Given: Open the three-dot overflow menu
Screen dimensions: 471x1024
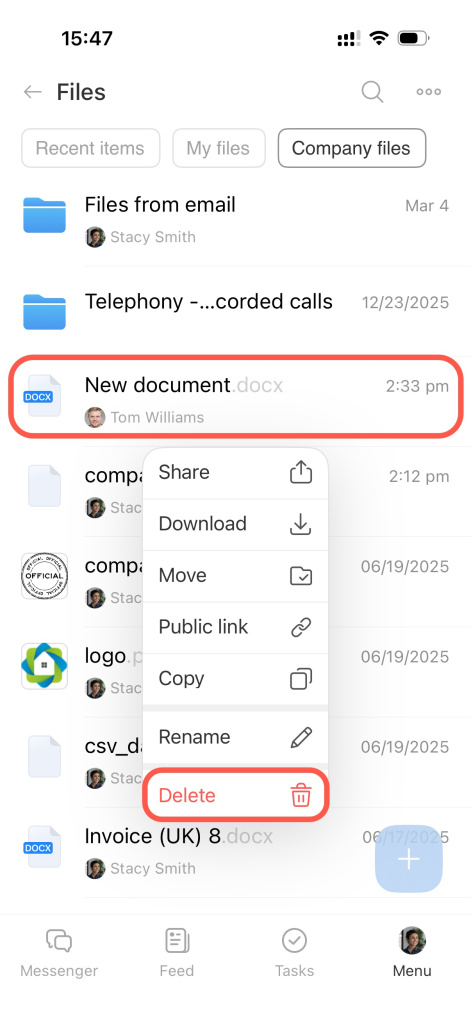Looking at the screenshot, I should click(x=429, y=92).
